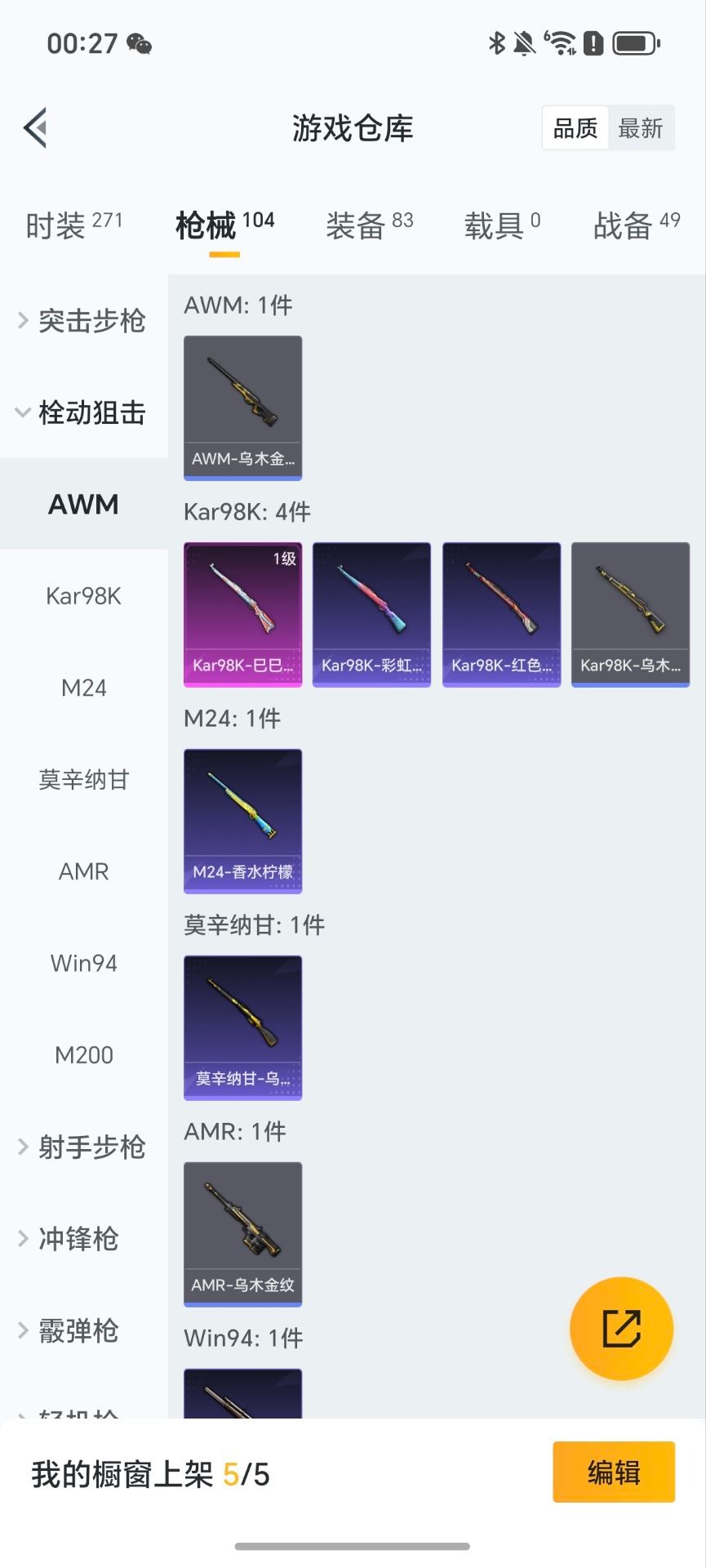
Task: Collapse the 栓动狙击 category
Action: (x=83, y=413)
